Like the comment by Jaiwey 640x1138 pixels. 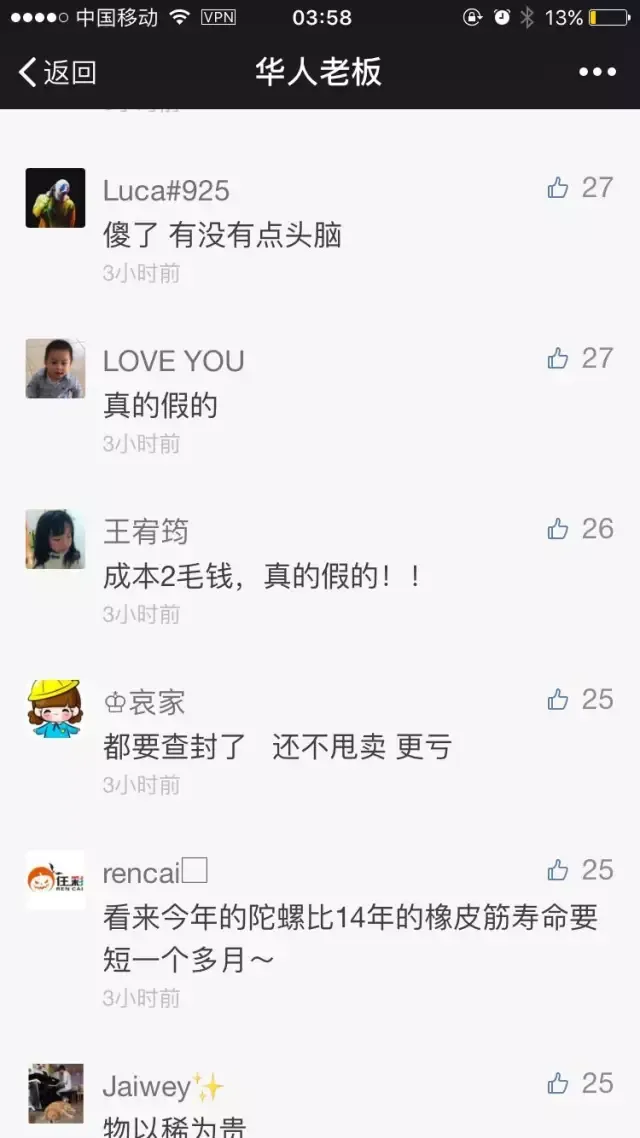[558, 1083]
